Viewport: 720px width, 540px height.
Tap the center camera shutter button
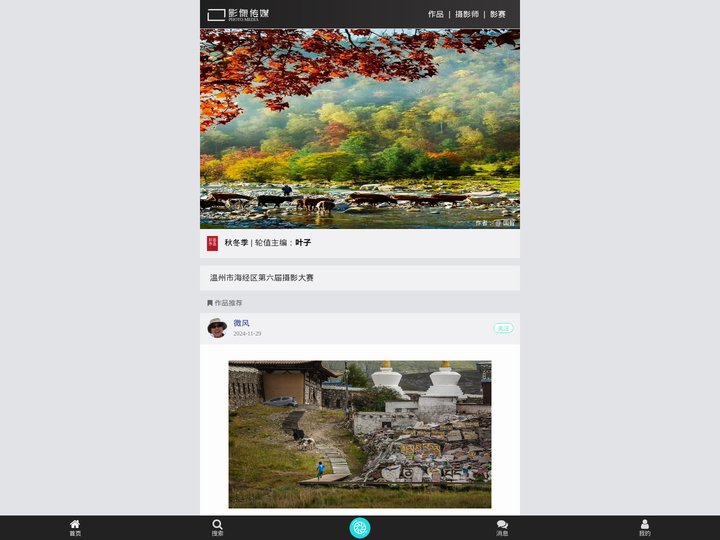[x=360, y=527]
